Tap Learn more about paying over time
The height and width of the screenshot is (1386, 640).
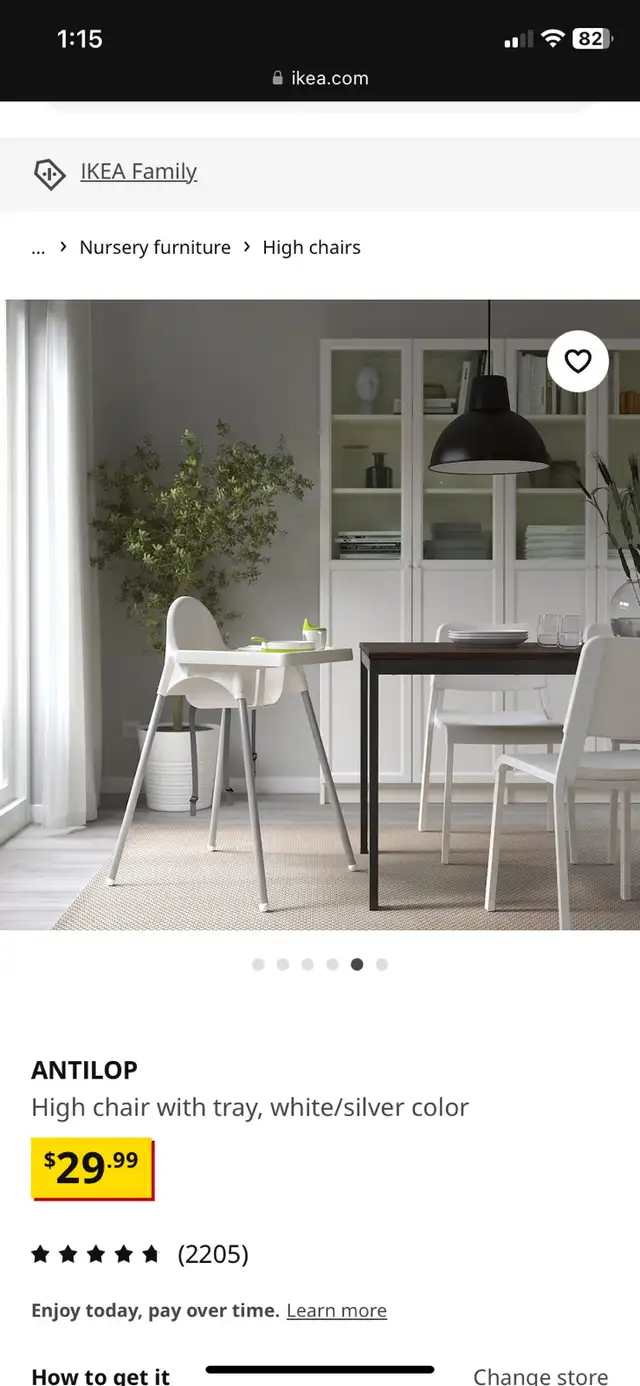[x=336, y=1310]
